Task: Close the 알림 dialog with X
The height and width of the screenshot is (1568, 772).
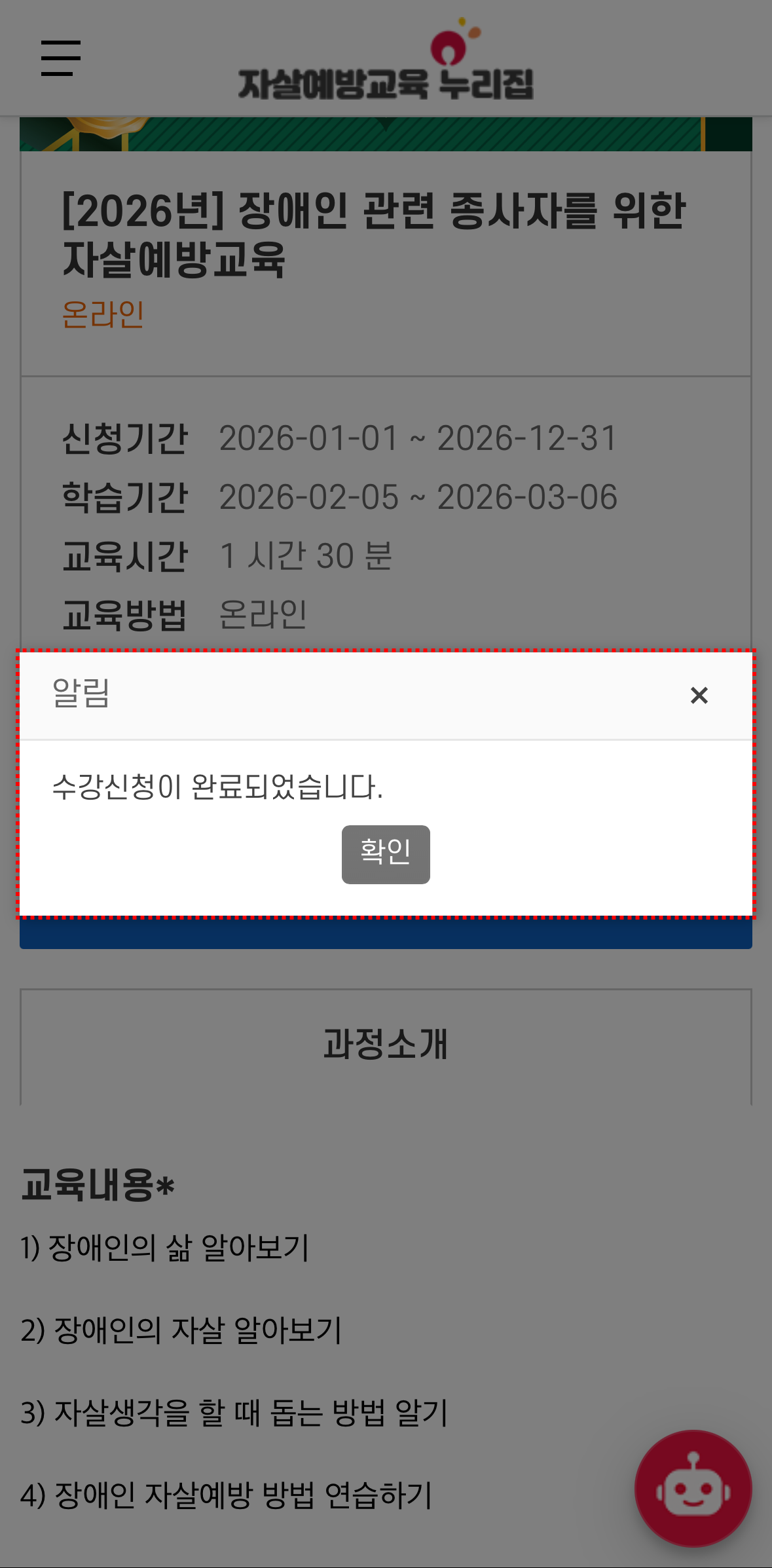Action: tap(699, 695)
